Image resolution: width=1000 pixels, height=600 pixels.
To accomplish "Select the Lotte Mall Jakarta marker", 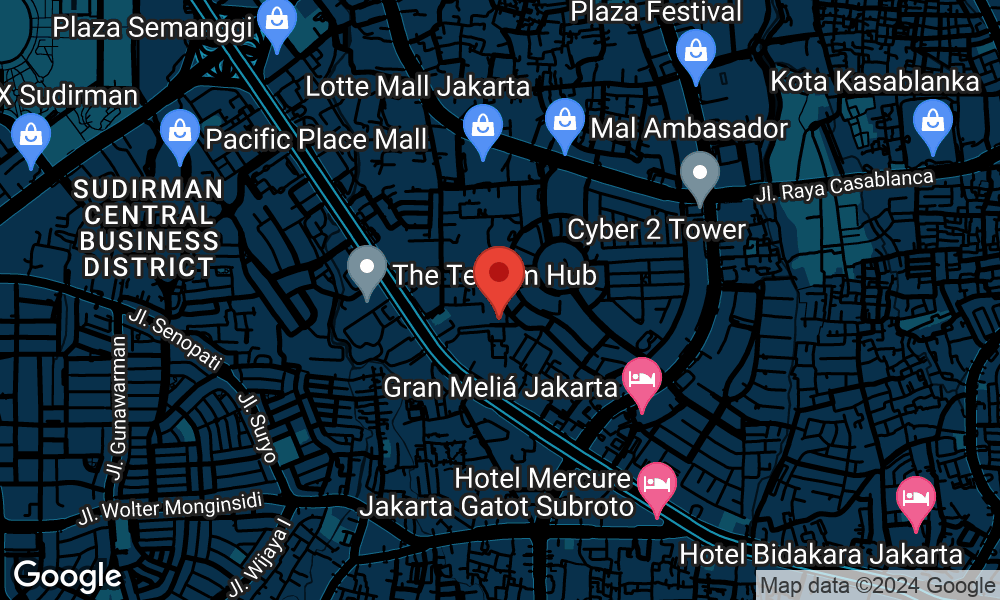I will pos(482,128).
